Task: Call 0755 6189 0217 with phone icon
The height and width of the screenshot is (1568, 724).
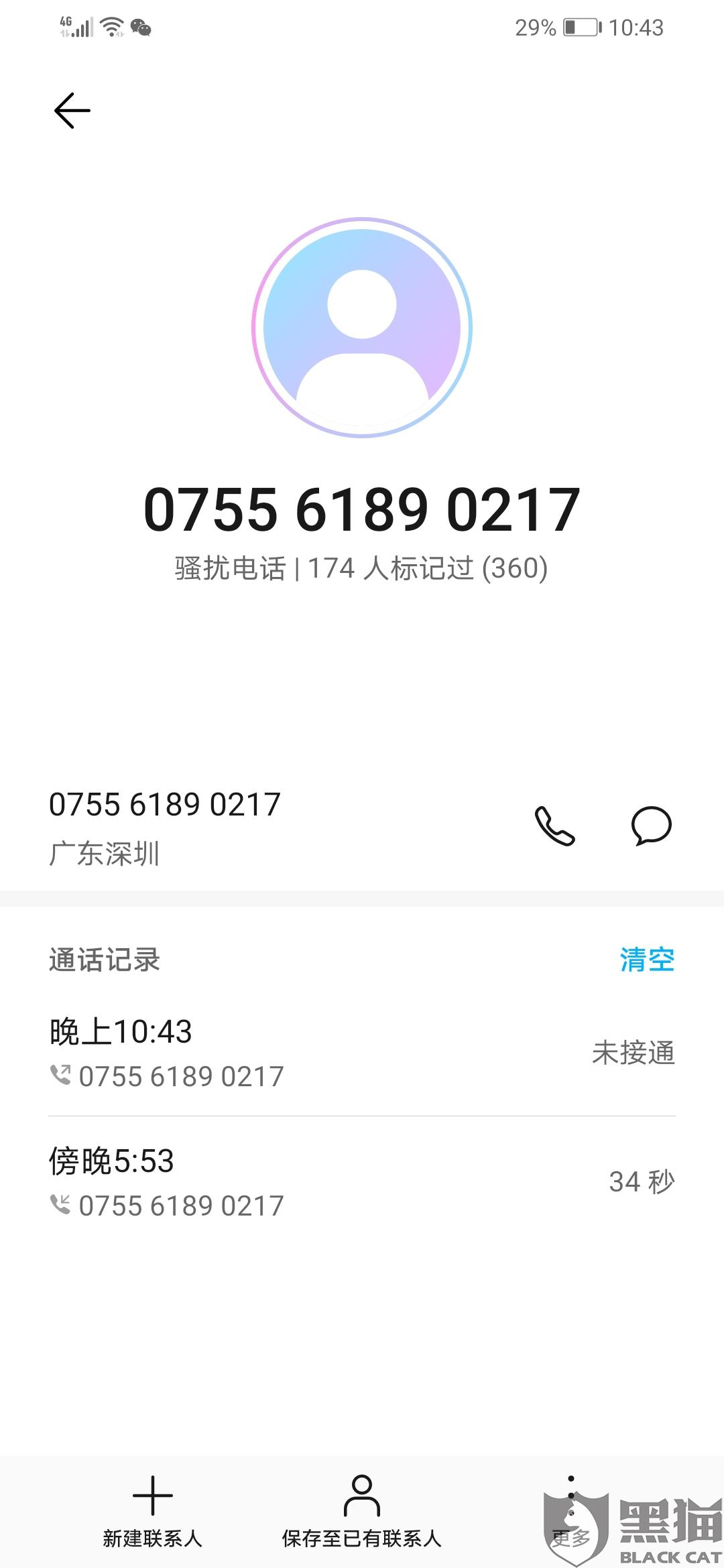Action: point(554,826)
